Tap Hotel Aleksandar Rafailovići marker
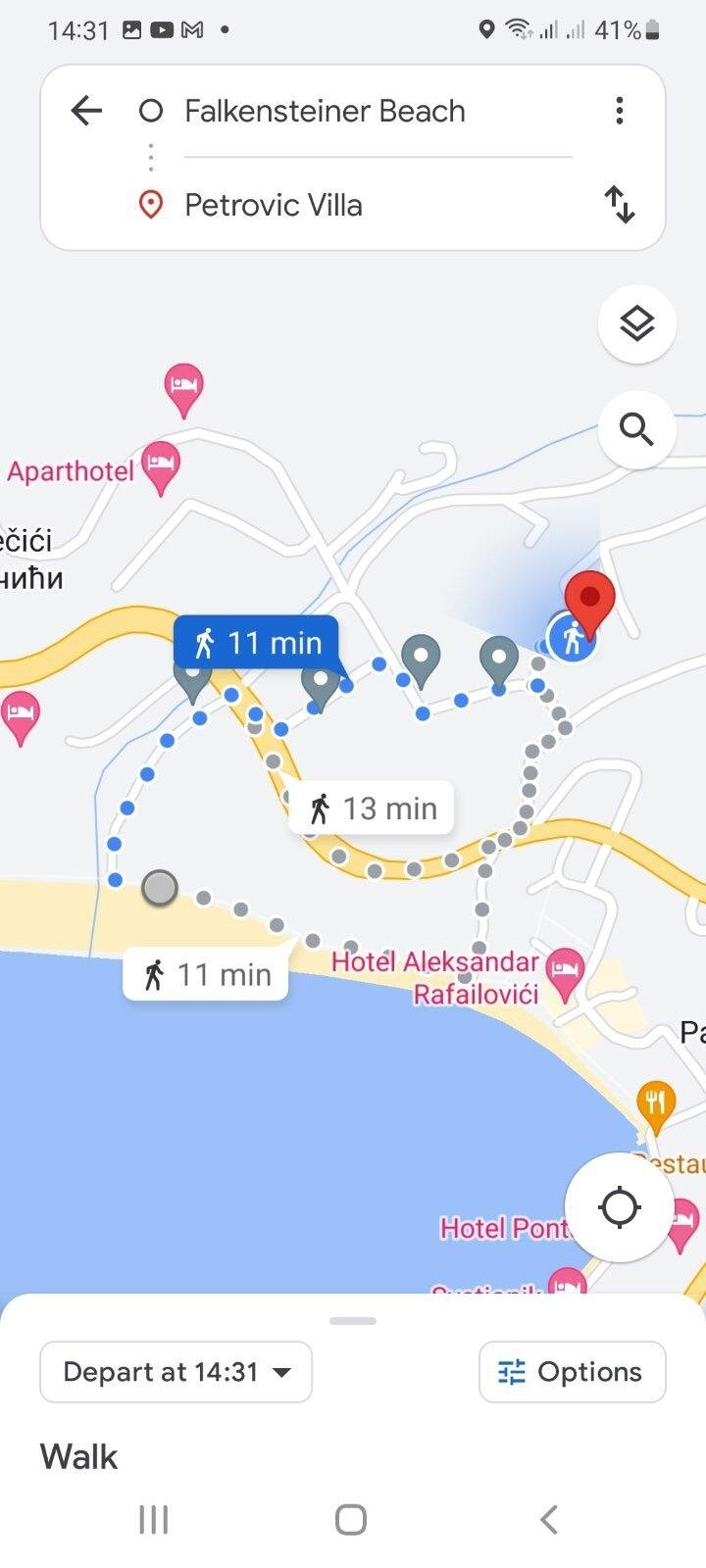 (565, 973)
